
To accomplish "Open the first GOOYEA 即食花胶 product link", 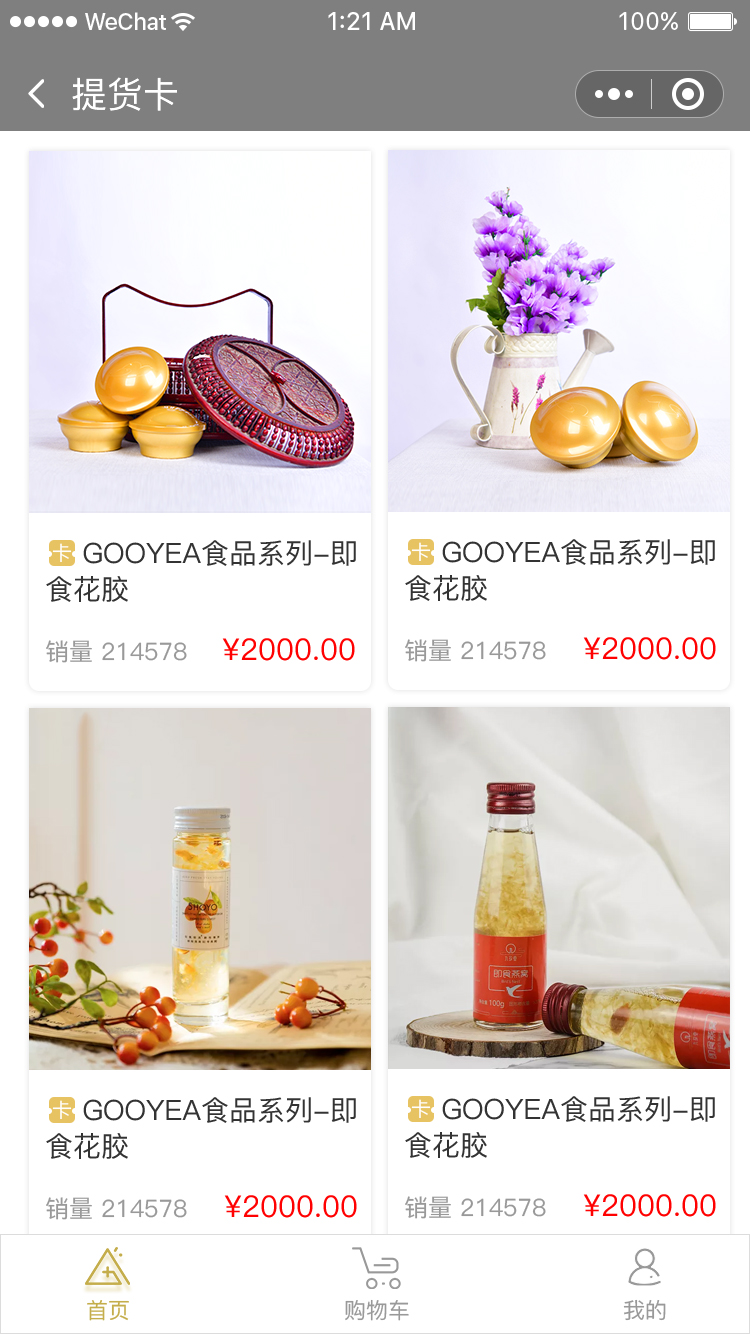I will pyautogui.click(x=200, y=570).
